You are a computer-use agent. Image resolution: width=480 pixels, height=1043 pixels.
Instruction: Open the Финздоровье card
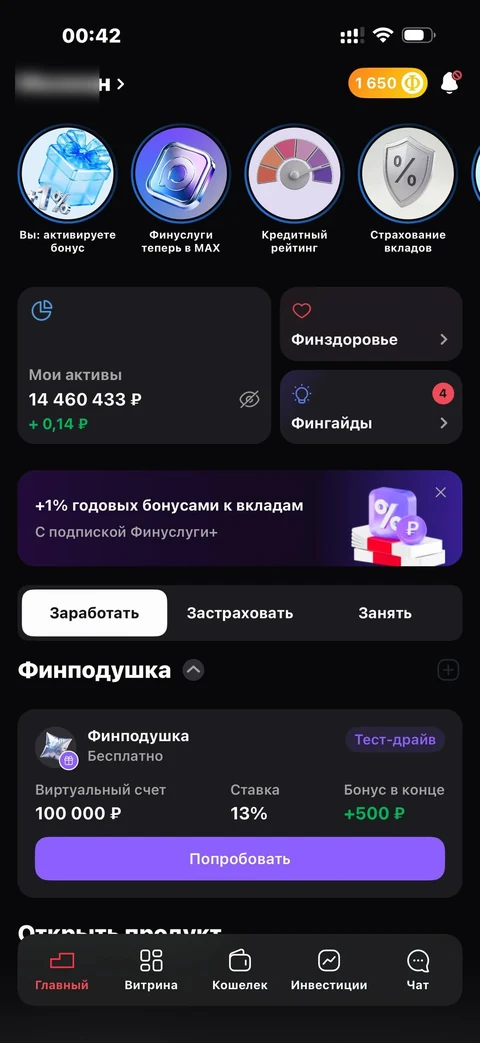tap(371, 324)
